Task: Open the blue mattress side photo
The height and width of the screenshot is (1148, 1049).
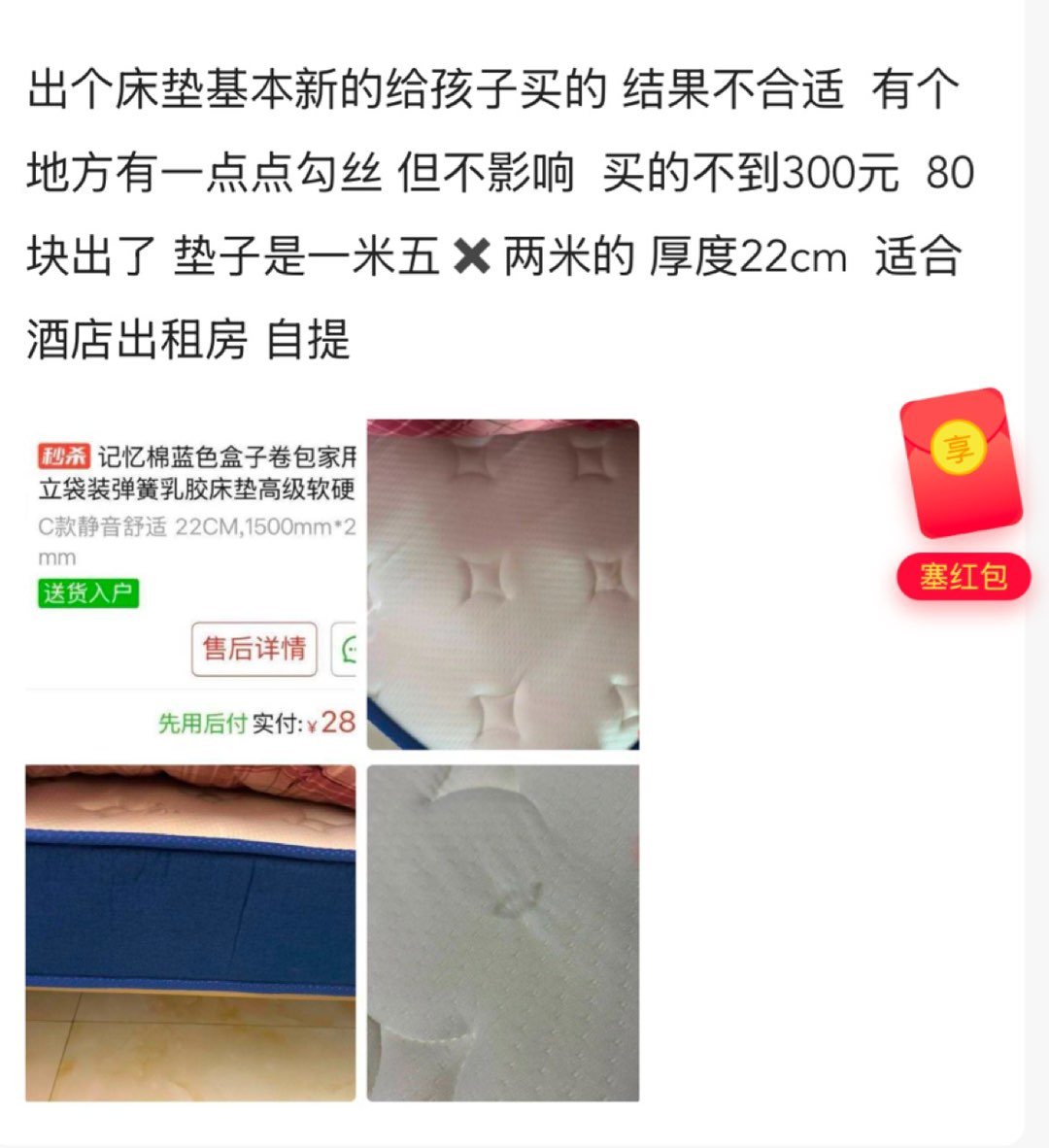Action: pos(190,932)
